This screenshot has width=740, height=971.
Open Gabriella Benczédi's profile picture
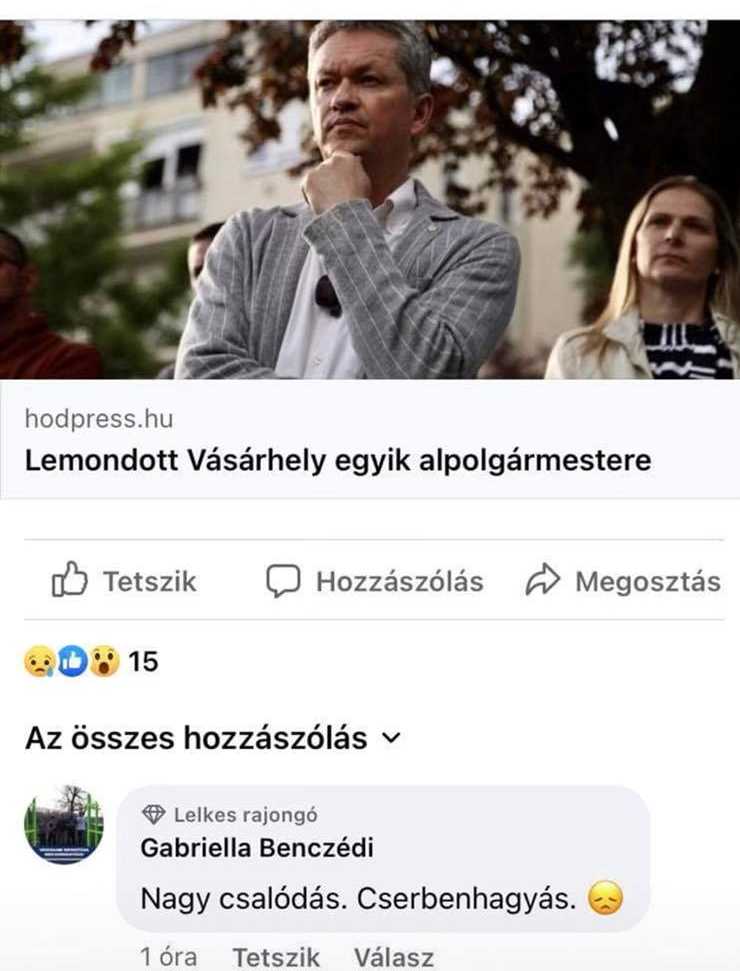64,824
